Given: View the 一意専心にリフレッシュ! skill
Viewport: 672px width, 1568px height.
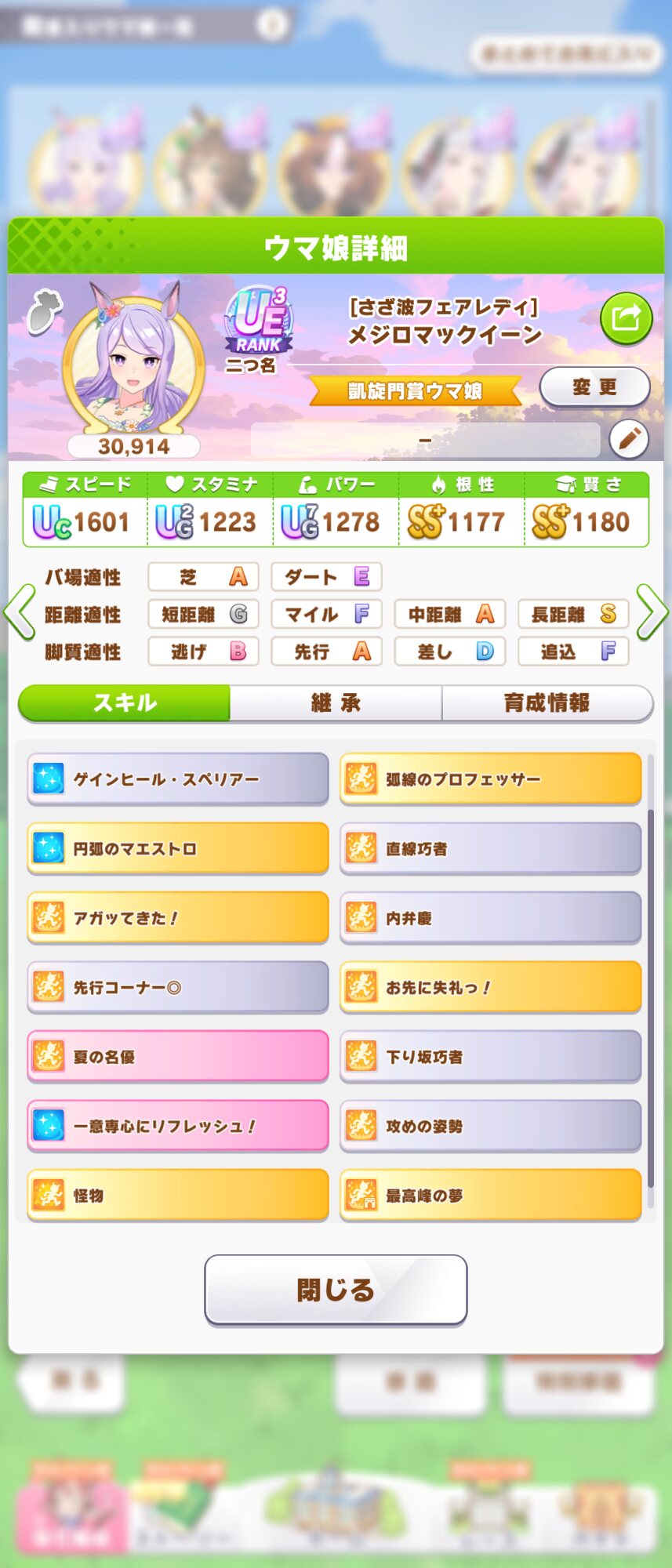Looking at the screenshot, I should [178, 1127].
